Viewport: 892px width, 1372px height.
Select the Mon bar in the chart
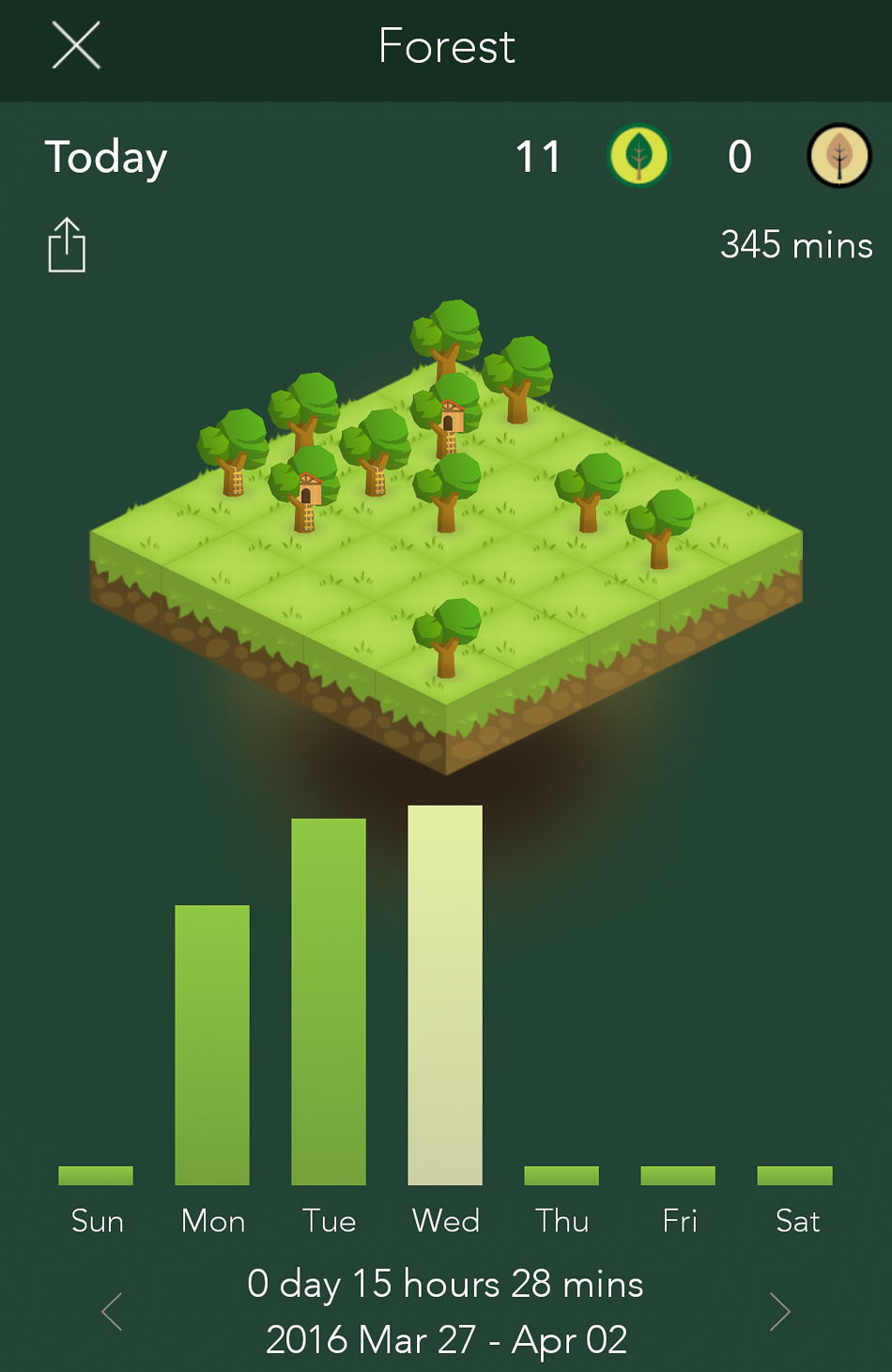pyautogui.click(x=212, y=1044)
